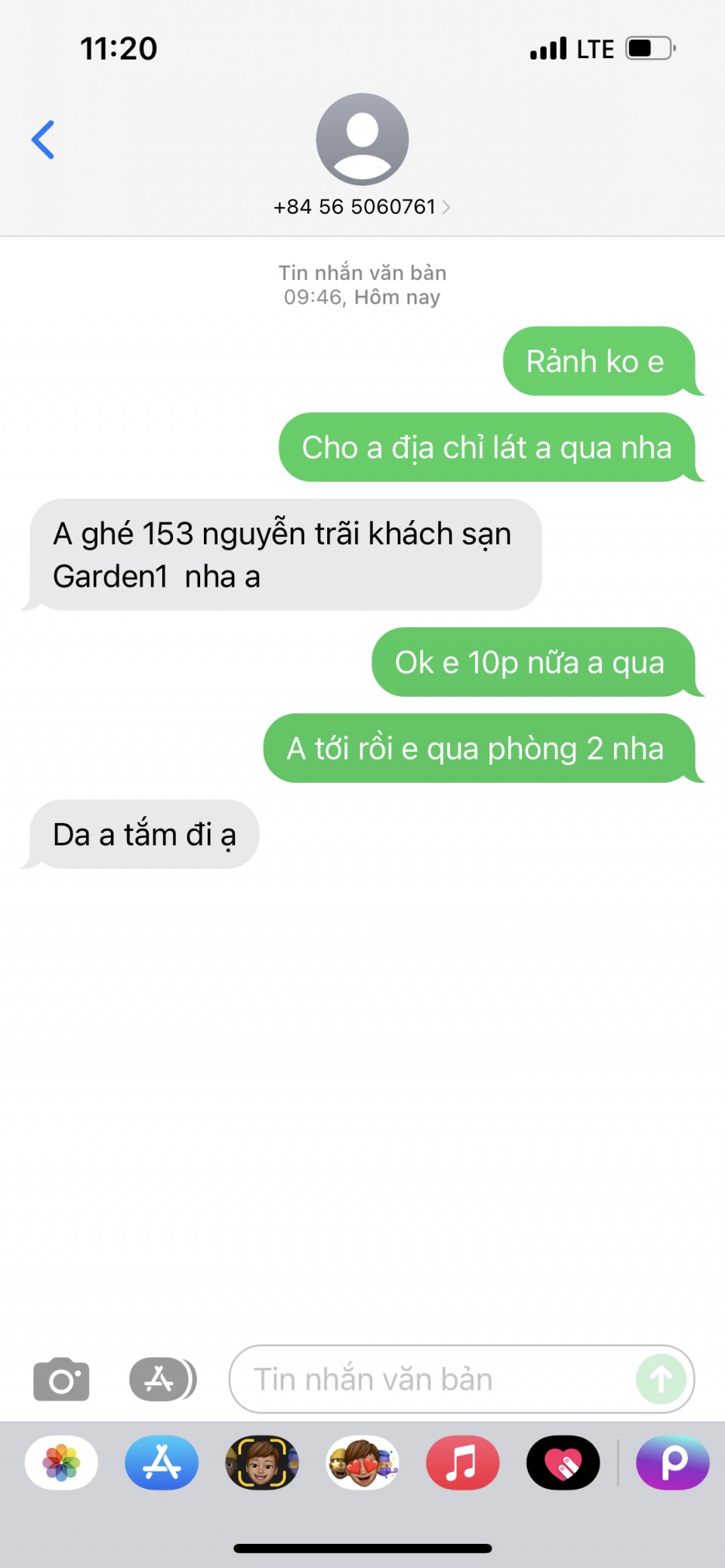Image resolution: width=725 pixels, height=1568 pixels.
Task: Go back to the messages list
Action: pyautogui.click(x=43, y=140)
